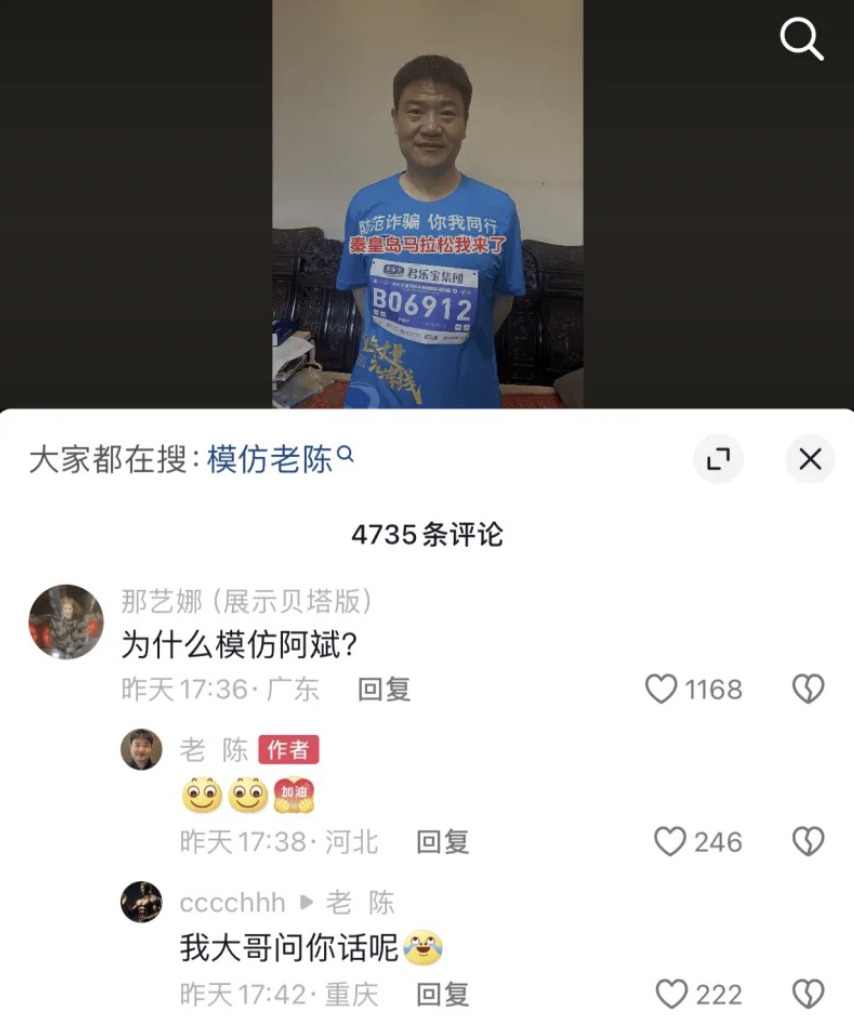Open 老陈's avatar in the reply
Image resolution: width=854 pixels, height=1028 pixels.
(141, 749)
